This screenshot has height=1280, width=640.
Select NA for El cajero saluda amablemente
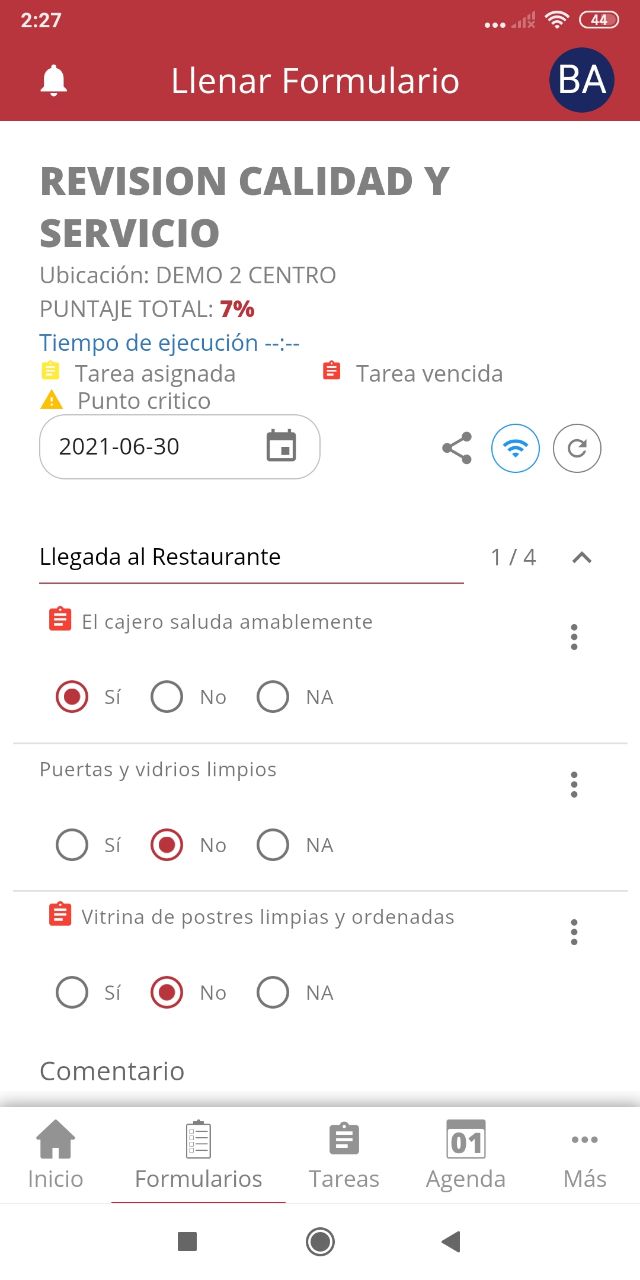point(273,697)
